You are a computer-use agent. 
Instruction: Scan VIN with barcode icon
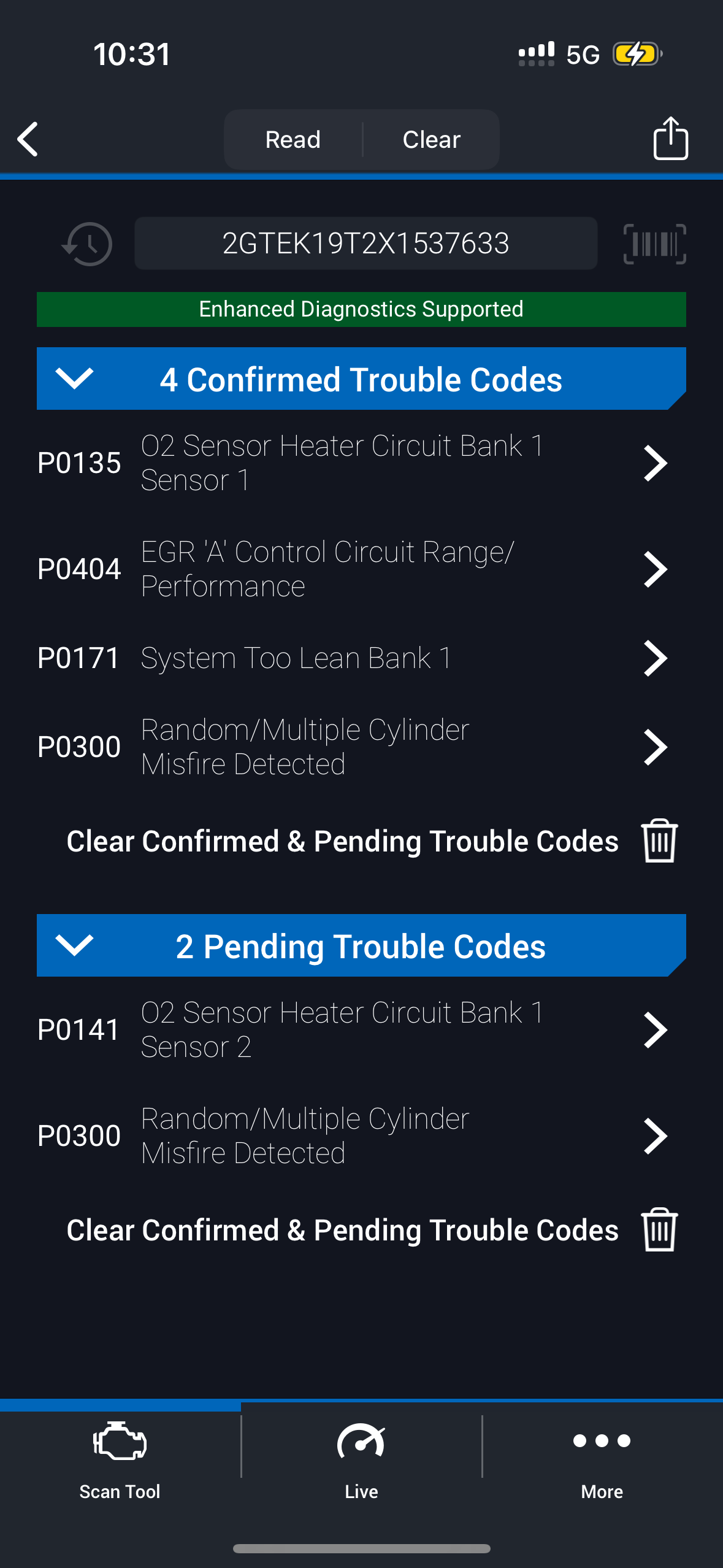654,244
